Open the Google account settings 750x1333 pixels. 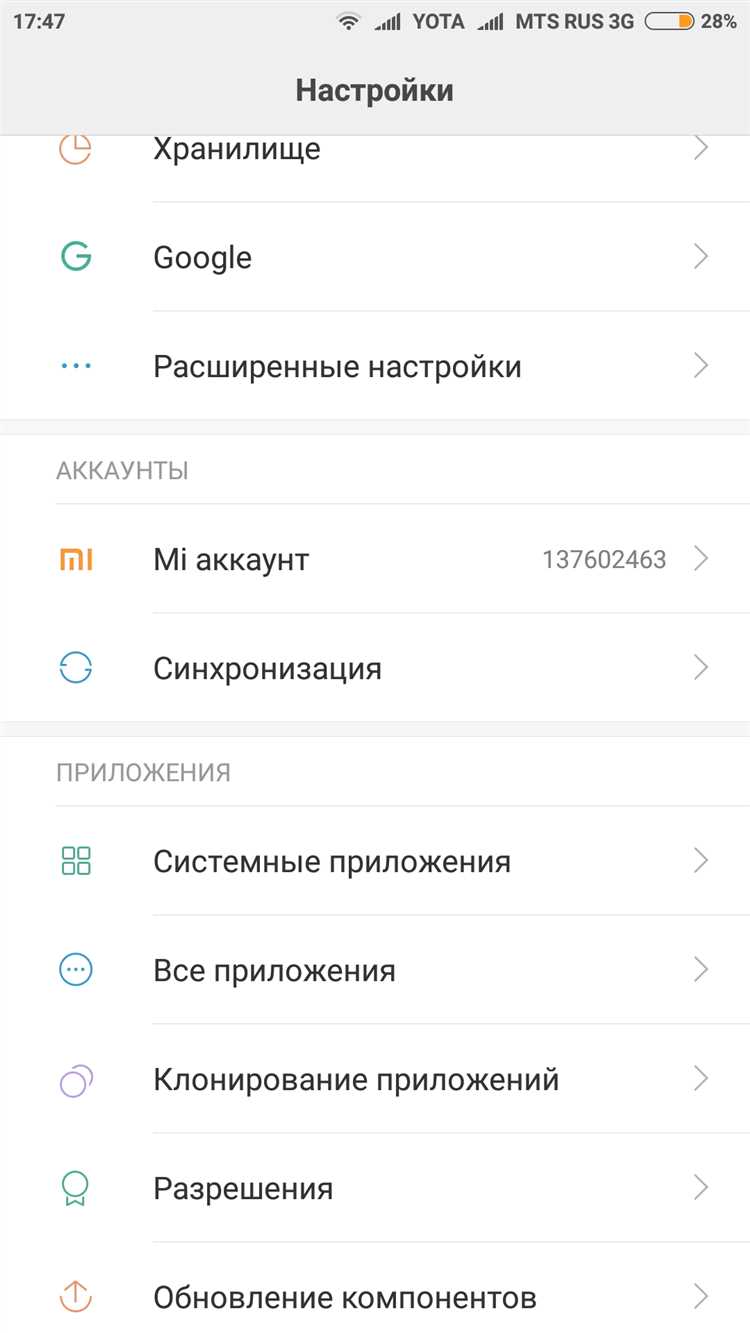coord(375,257)
